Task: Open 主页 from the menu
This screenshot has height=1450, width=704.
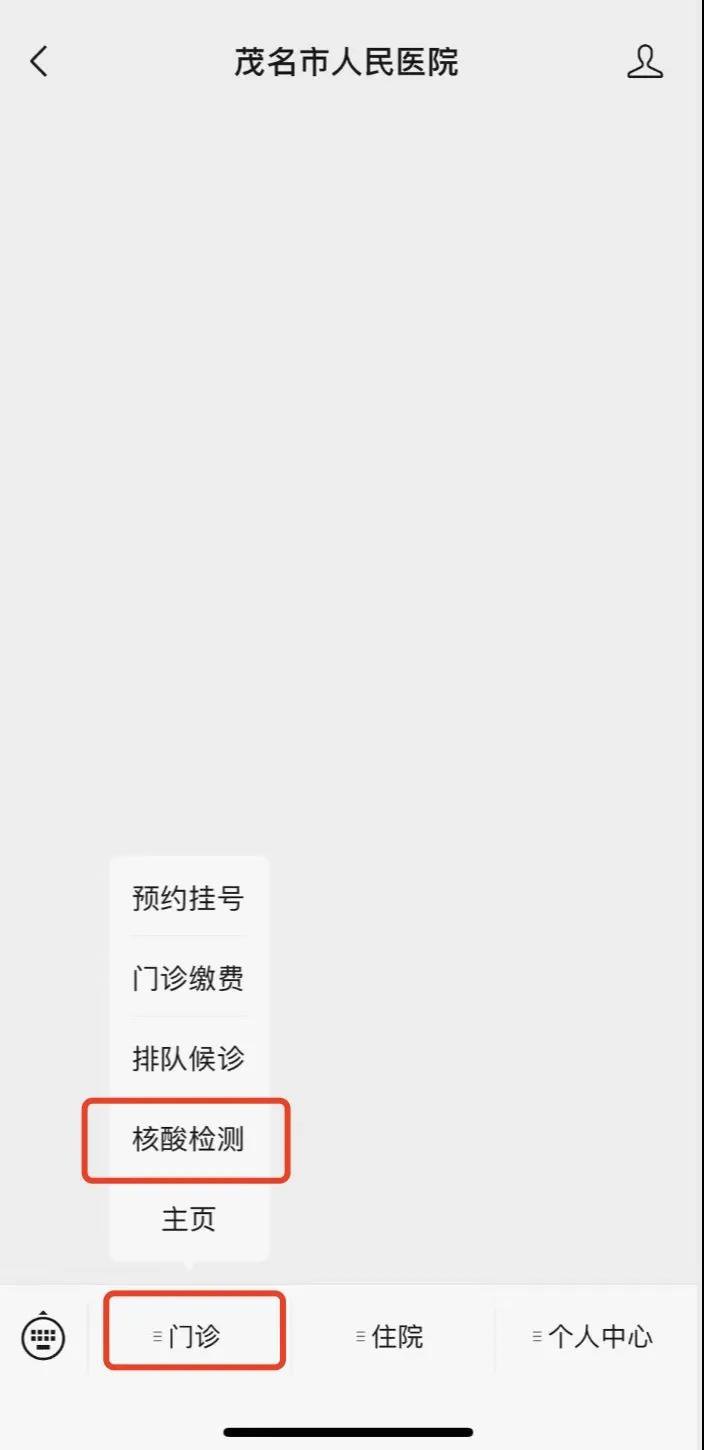Action: (x=188, y=1219)
